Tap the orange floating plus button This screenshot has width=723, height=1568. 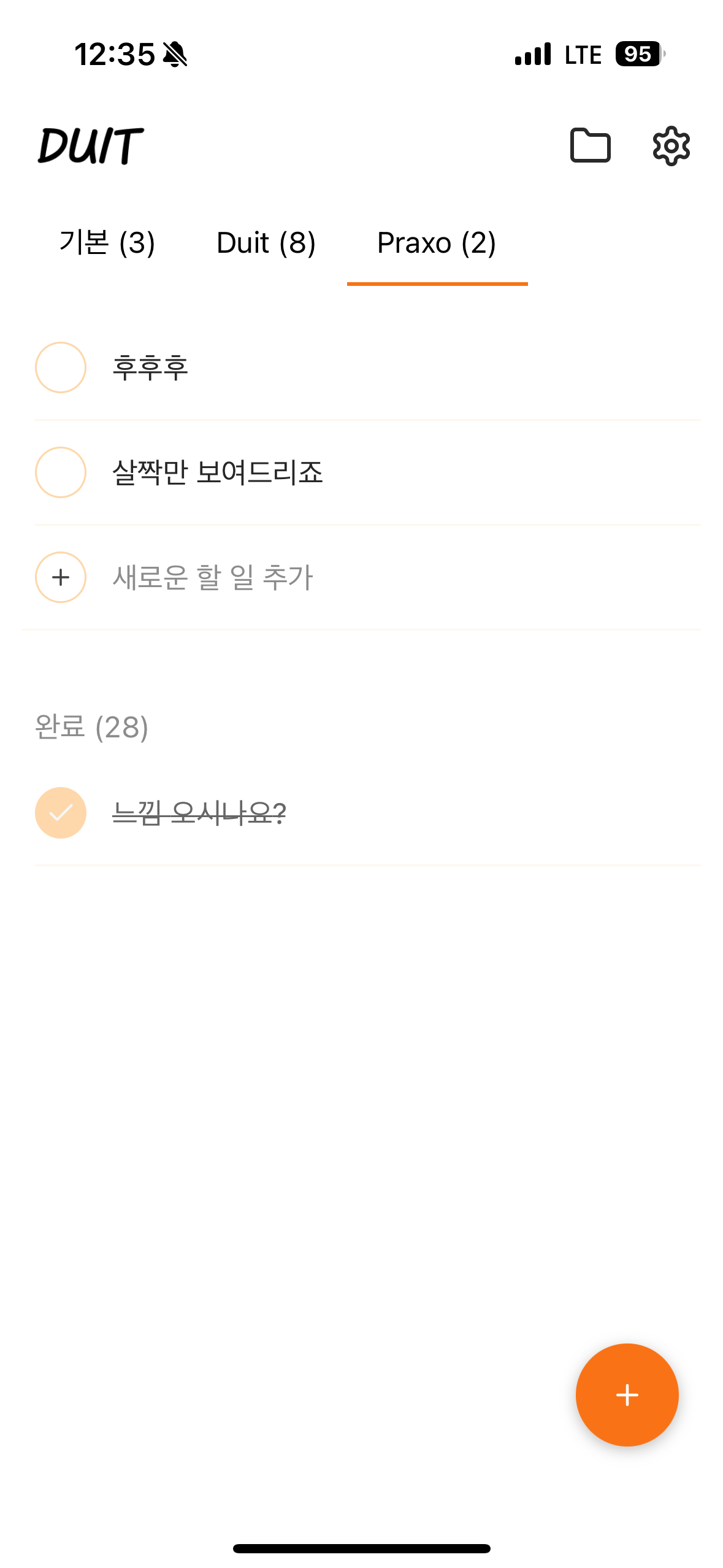pos(627,1395)
